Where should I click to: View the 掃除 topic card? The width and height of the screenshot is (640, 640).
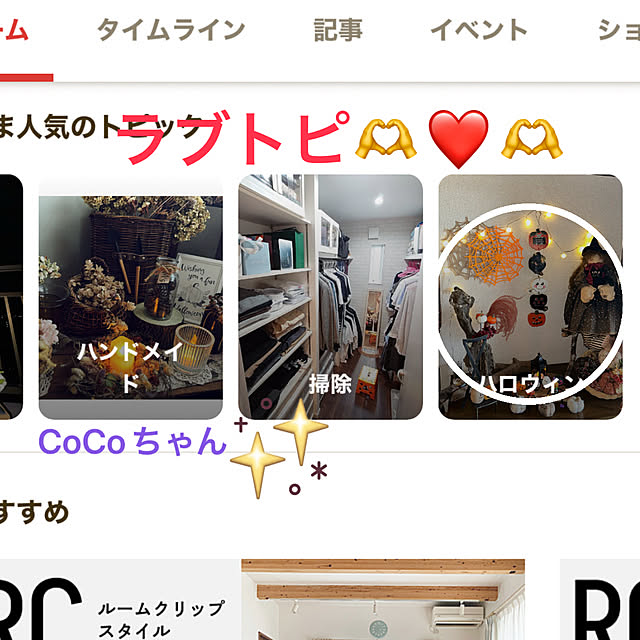(330, 297)
